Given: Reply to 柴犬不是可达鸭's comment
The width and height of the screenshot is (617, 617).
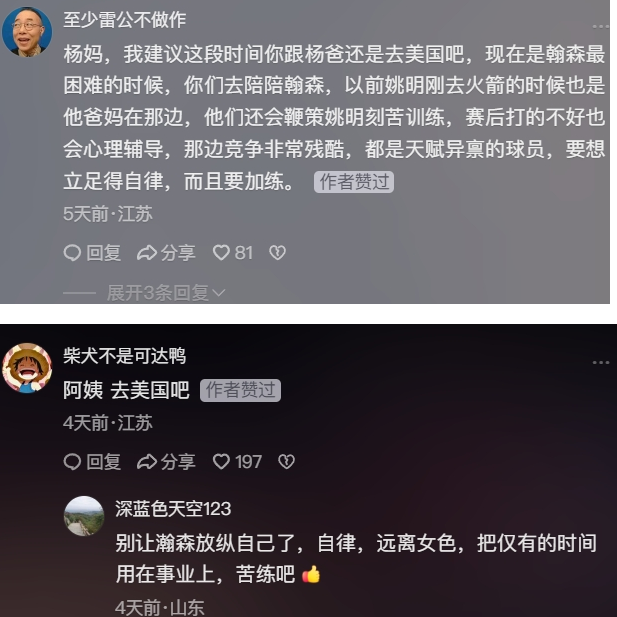Looking at the screenshot, I should tap(92, 461).
